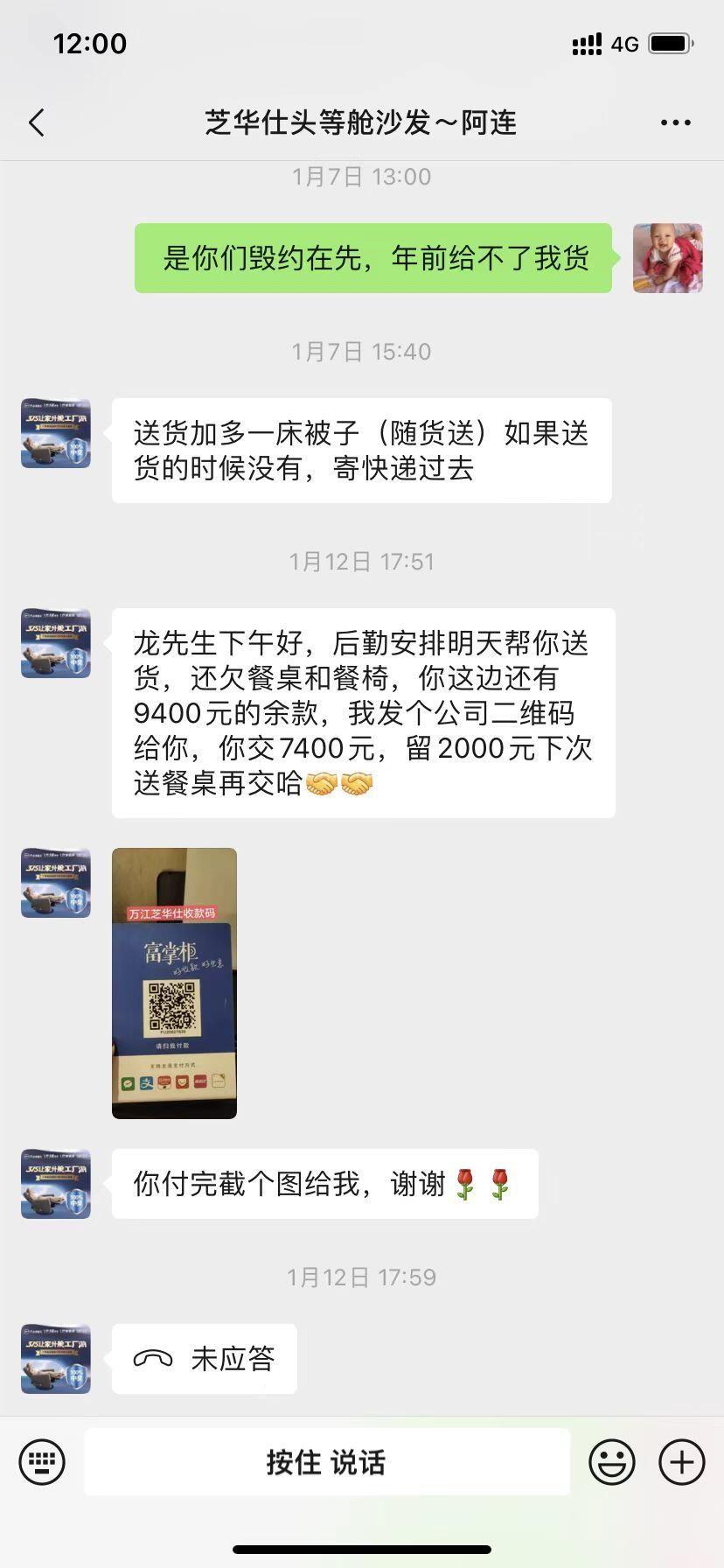Tap the hold-to-talk voice button
The width and height of the screenshot is (724, 1568).
(x=326, y=1461)
